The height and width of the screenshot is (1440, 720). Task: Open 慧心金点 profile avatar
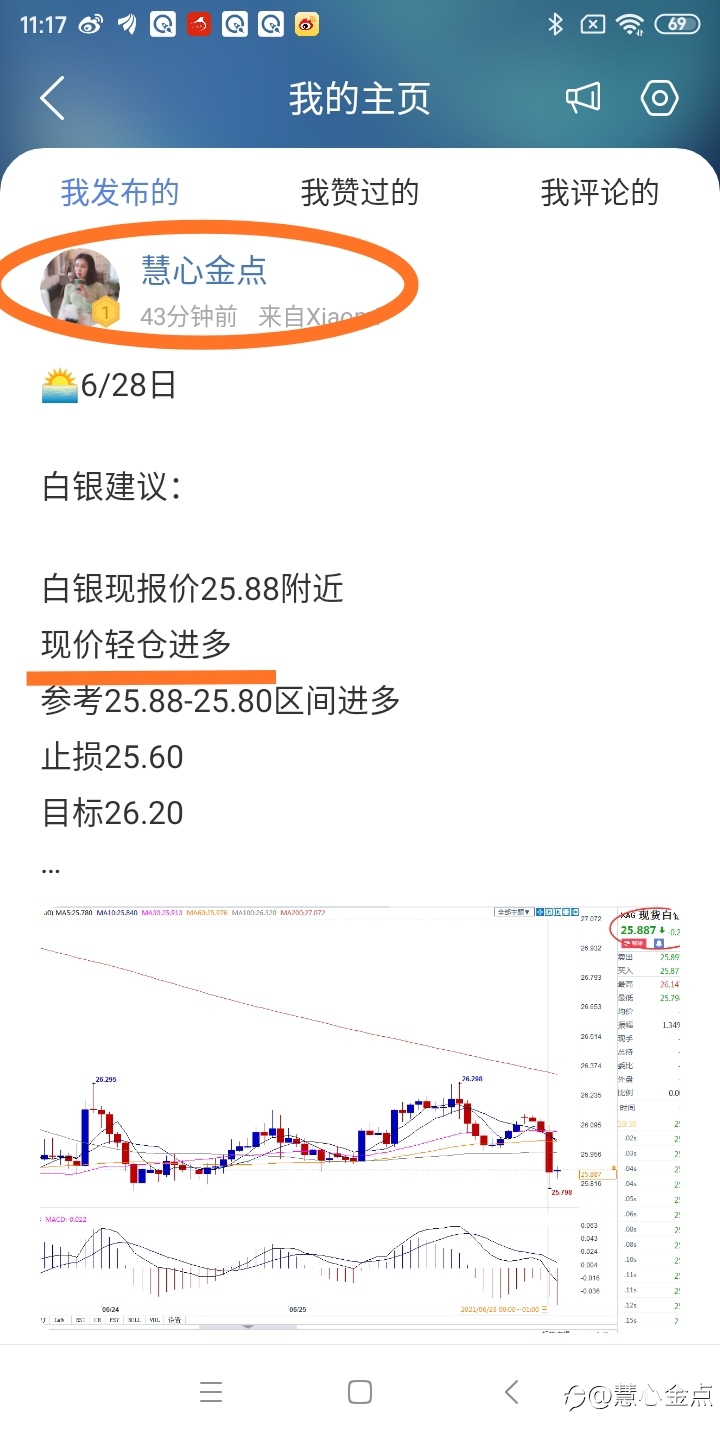(80, 288)
